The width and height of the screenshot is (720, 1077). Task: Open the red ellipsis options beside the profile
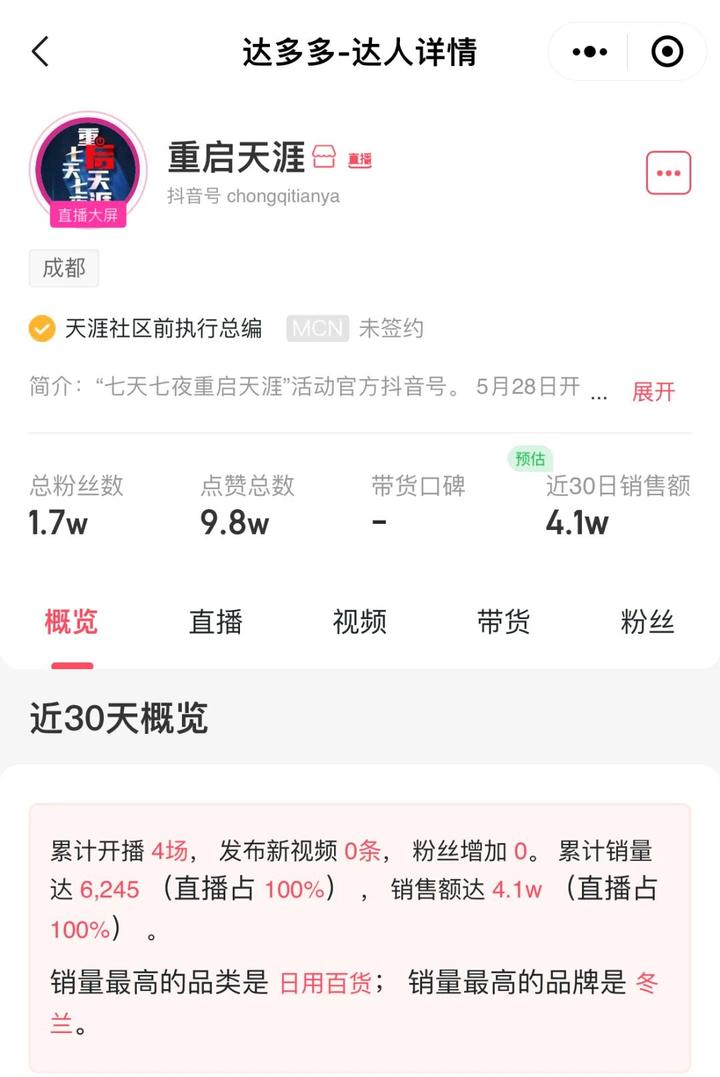[x=667, y=172]
